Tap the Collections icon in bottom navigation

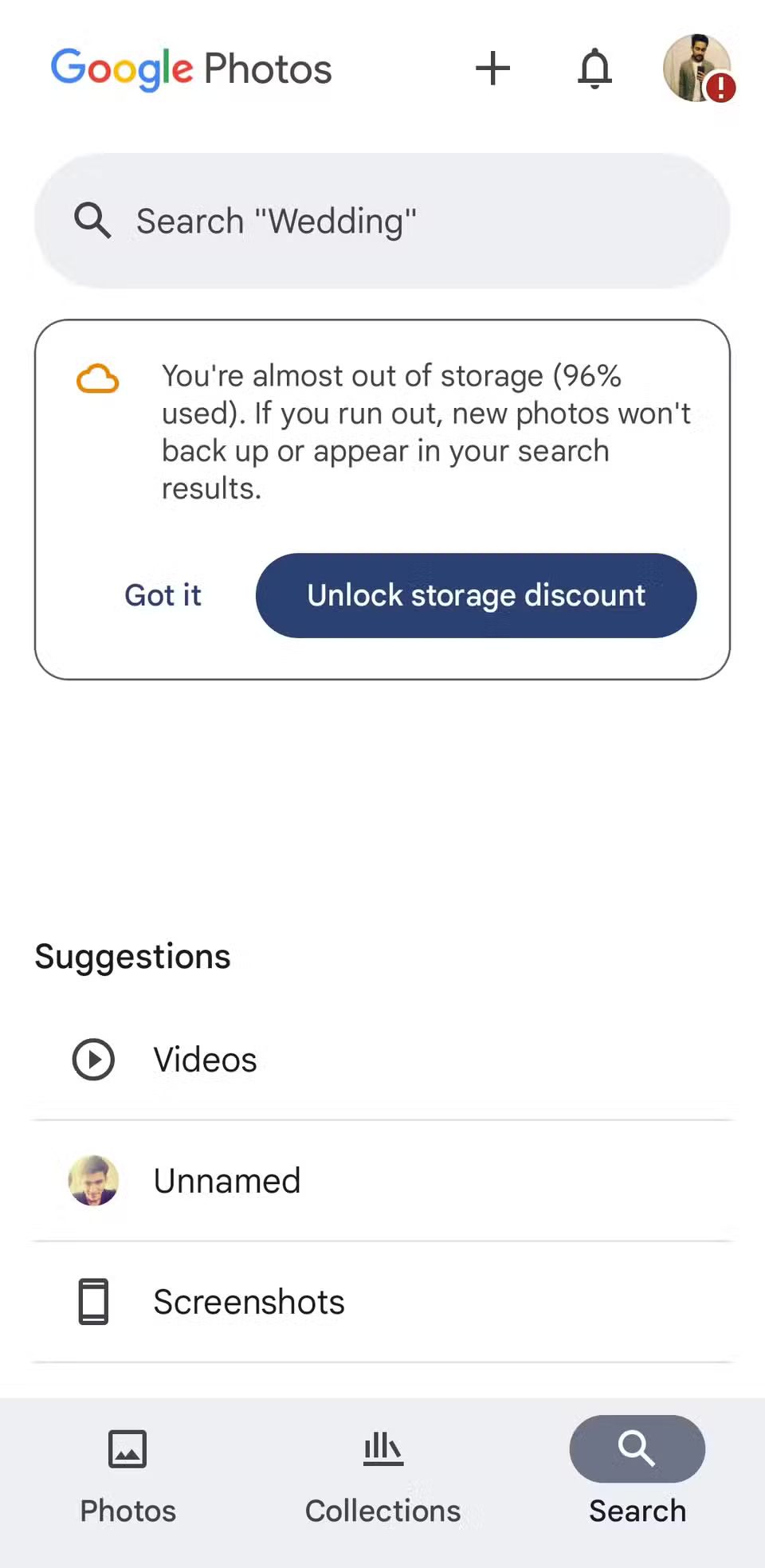pos(382,1449)
